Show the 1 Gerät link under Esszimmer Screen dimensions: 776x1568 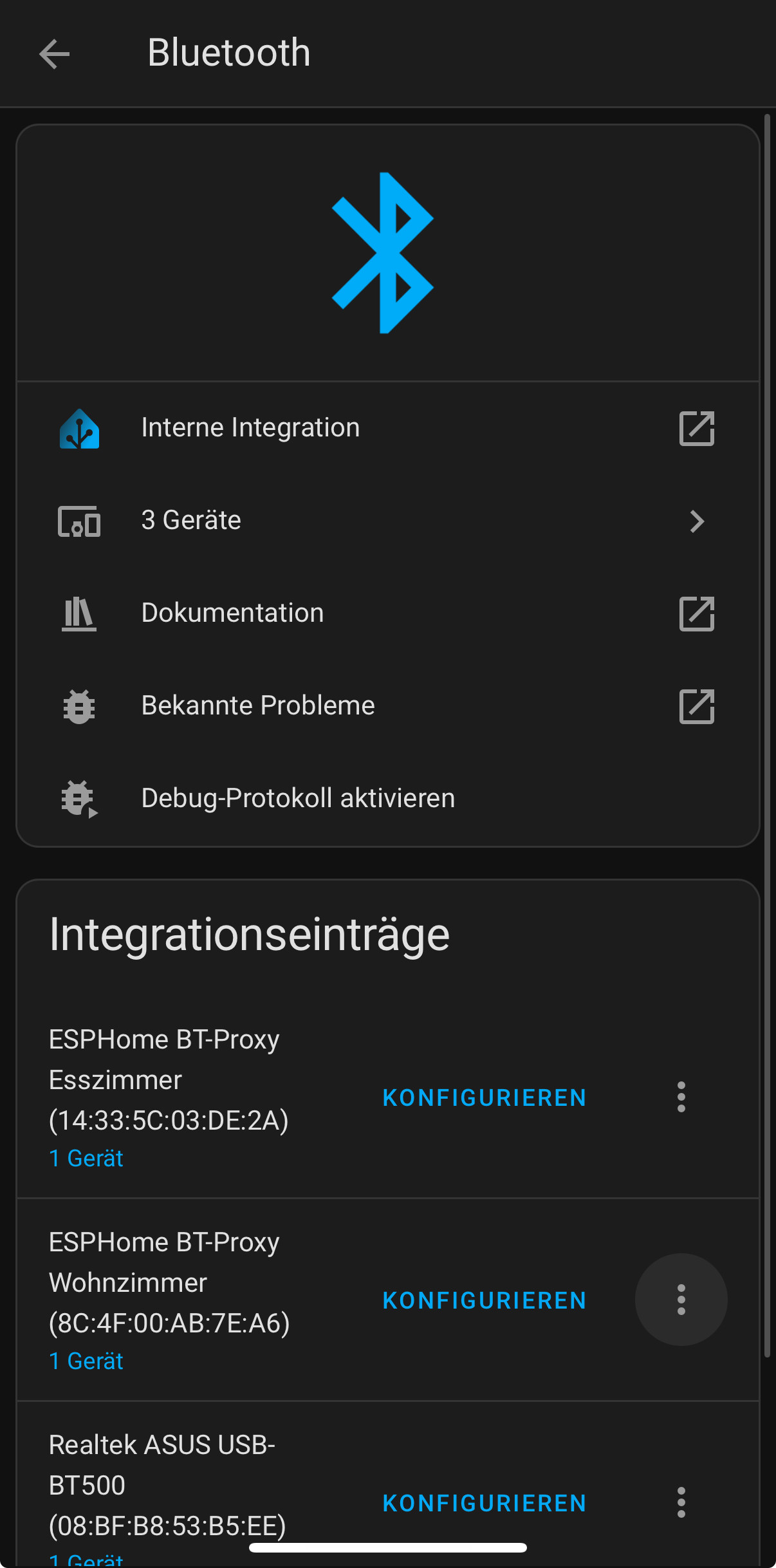(x=86, y=1159)
